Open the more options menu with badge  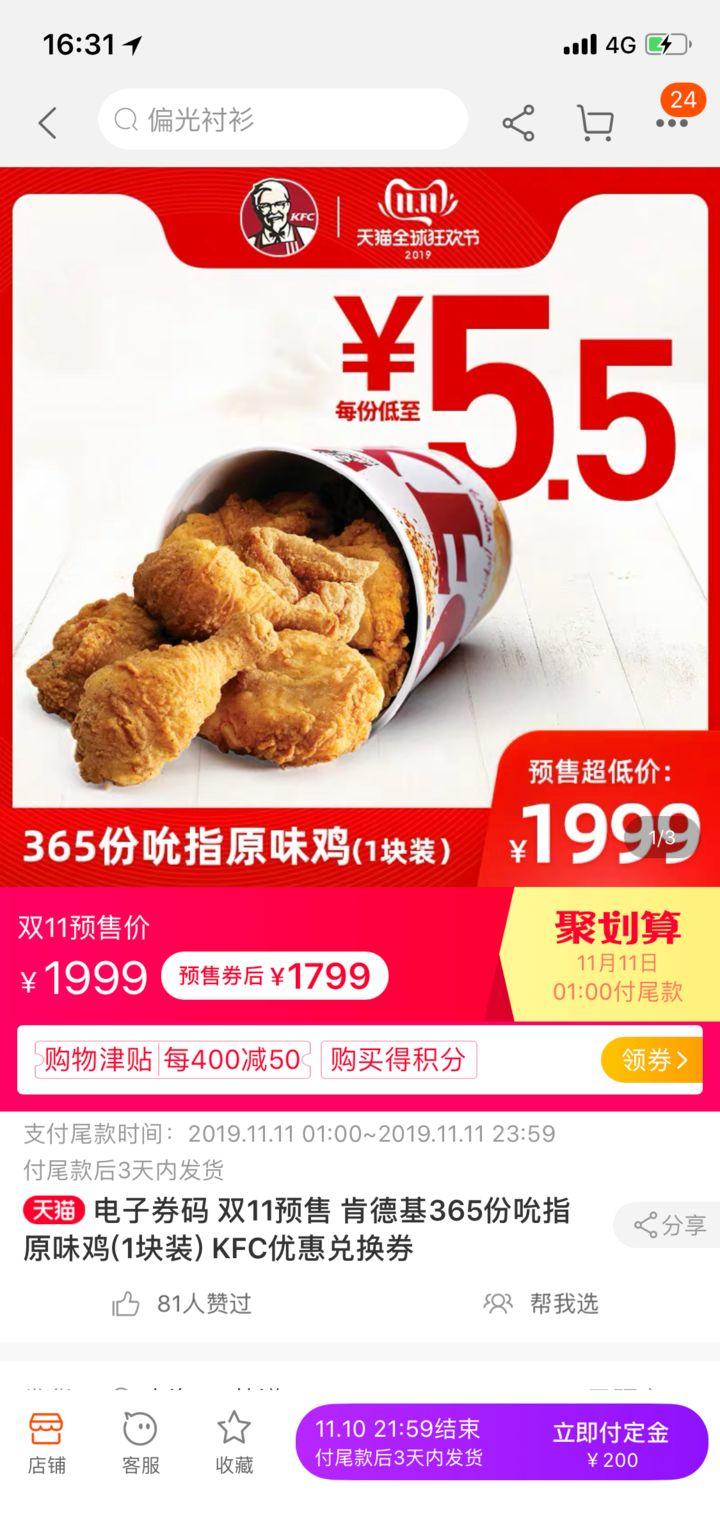coord(671,122)
